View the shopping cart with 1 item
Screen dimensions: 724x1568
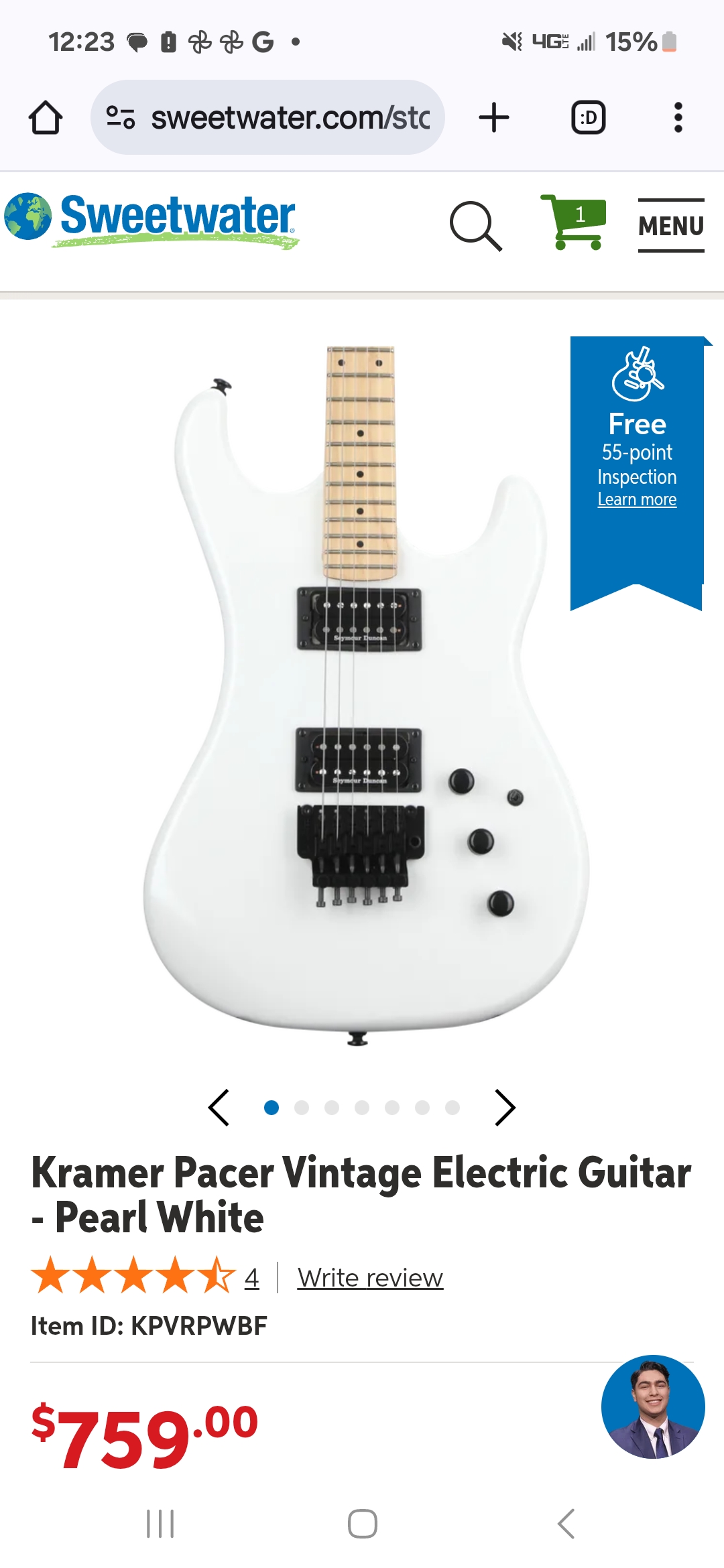(575, 222)
